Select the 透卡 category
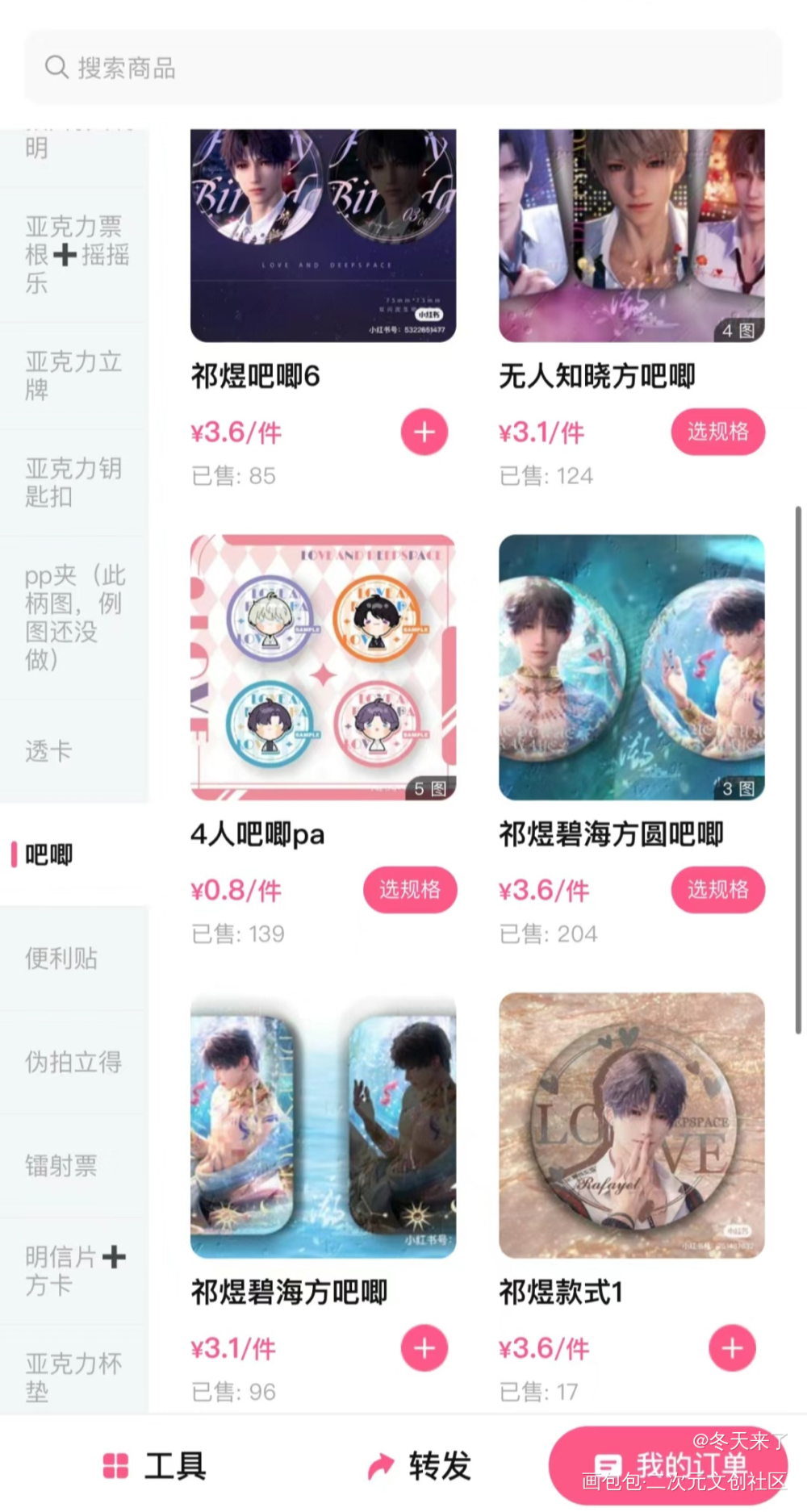This screenshot has height=1512, width=807. point(74,751)
